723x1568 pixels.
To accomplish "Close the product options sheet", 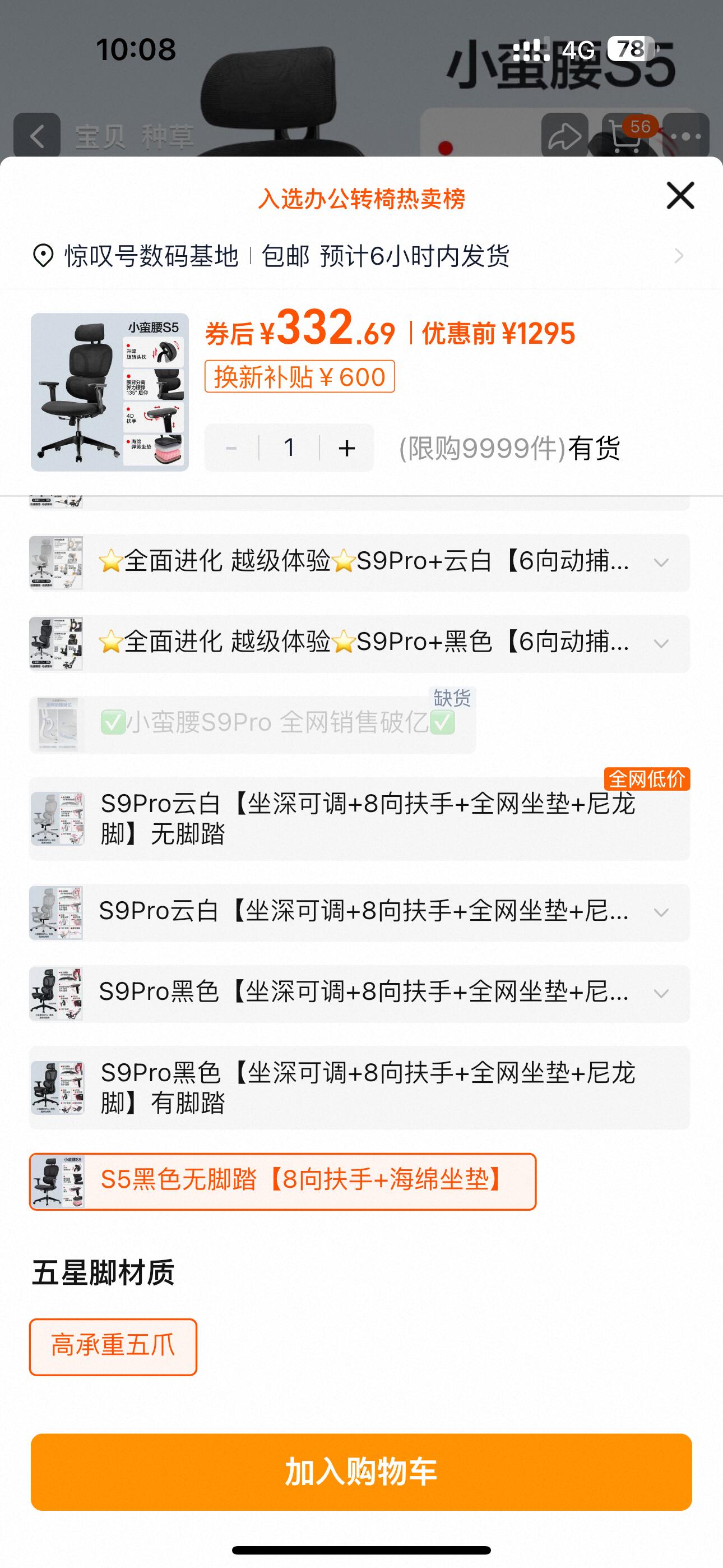I will point(680,195).
